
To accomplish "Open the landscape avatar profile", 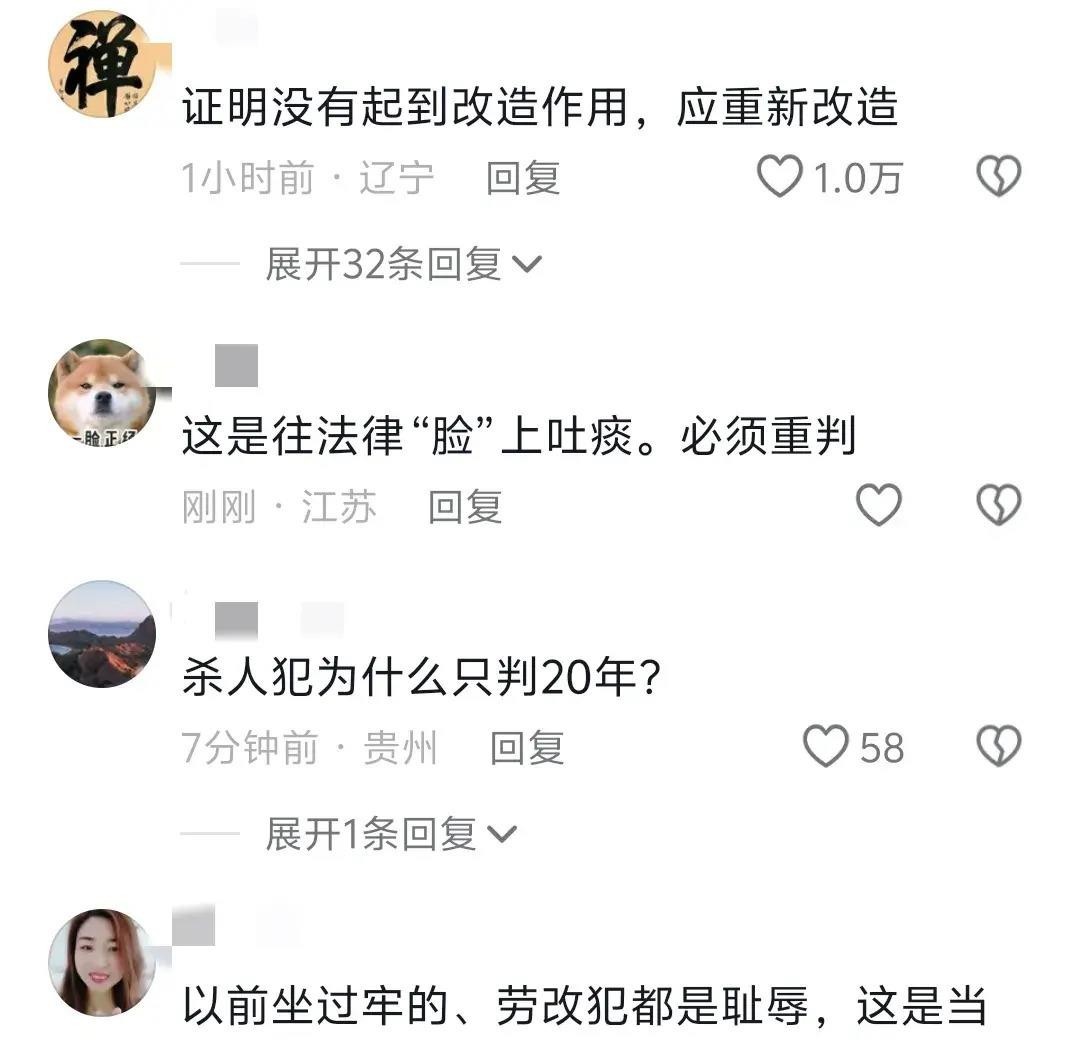I will 101,634.
